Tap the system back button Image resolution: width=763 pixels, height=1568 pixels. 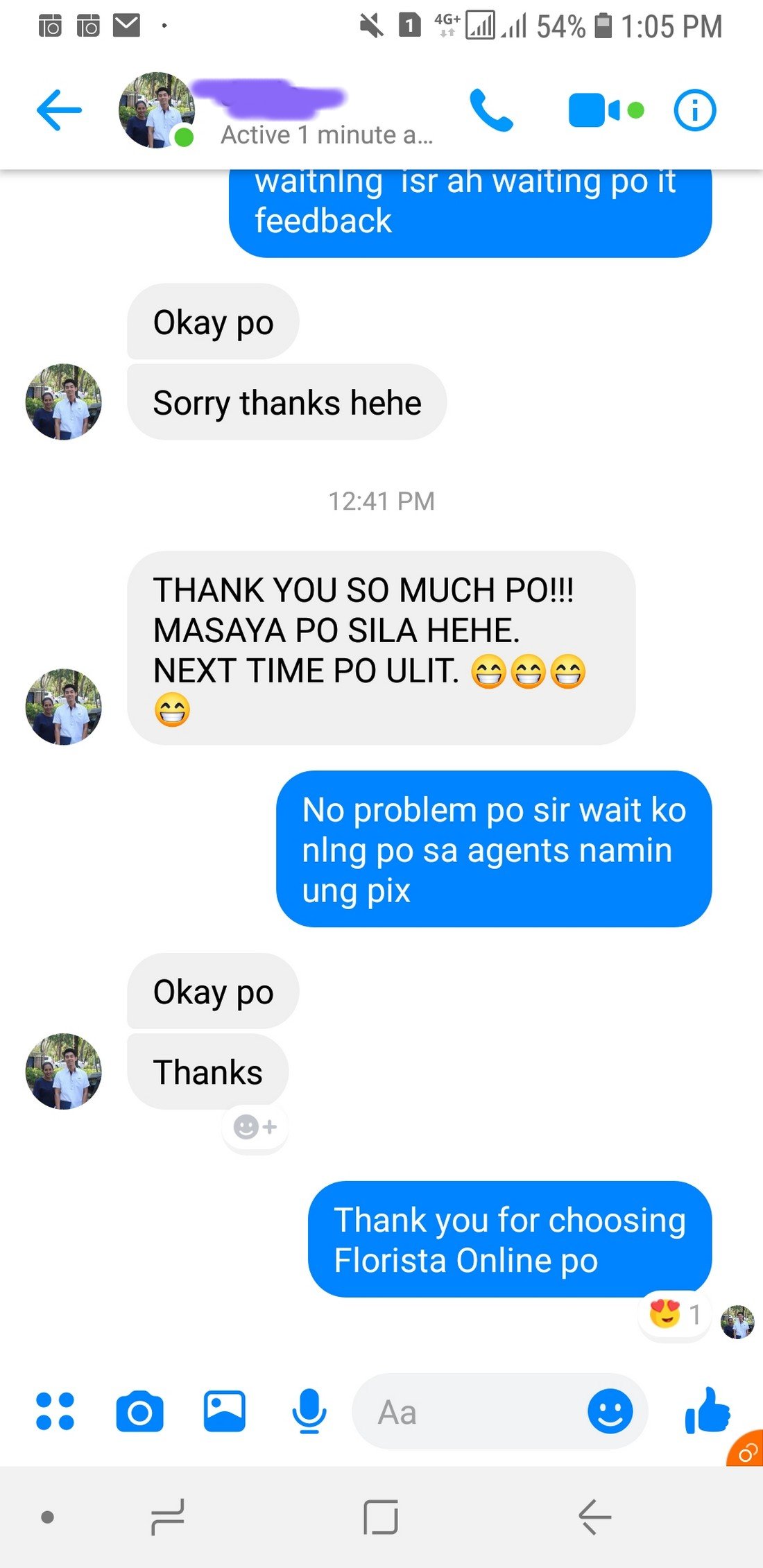coord(594,1517)
